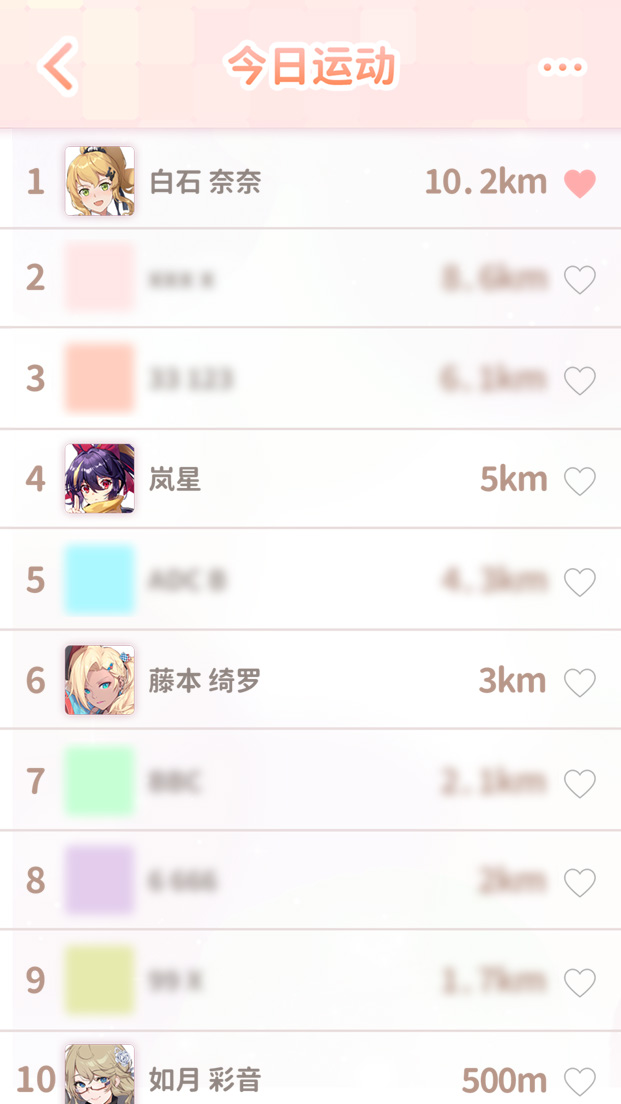Screen dimensions: 621x1104
Task: Like the rank 8 entry
Action: [x=580, y=883]
